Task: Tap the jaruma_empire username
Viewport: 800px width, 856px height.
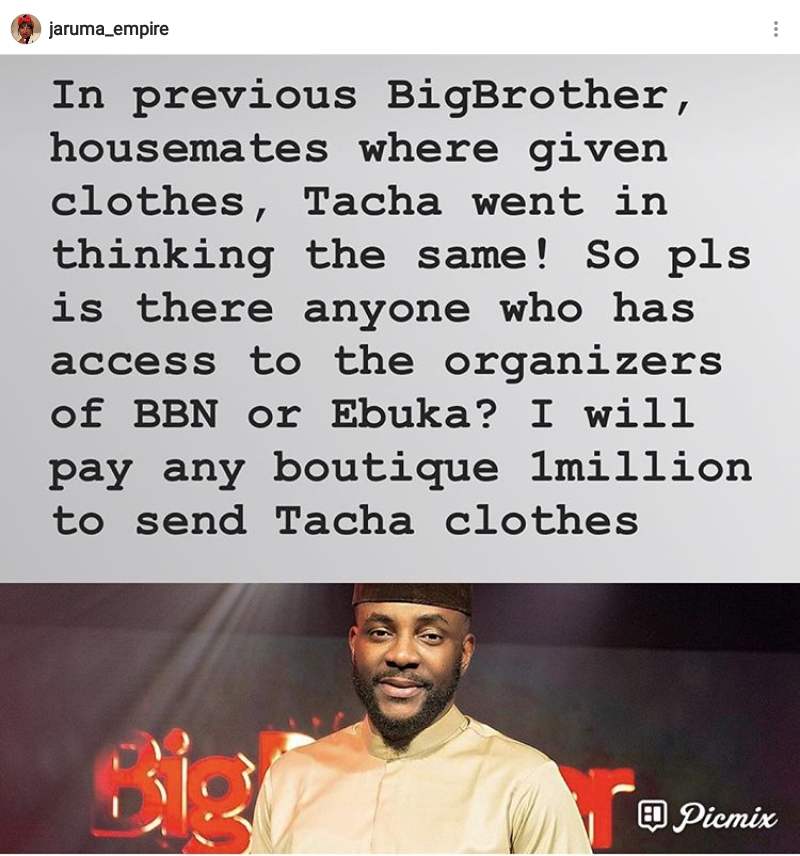Action: point(109,29)
